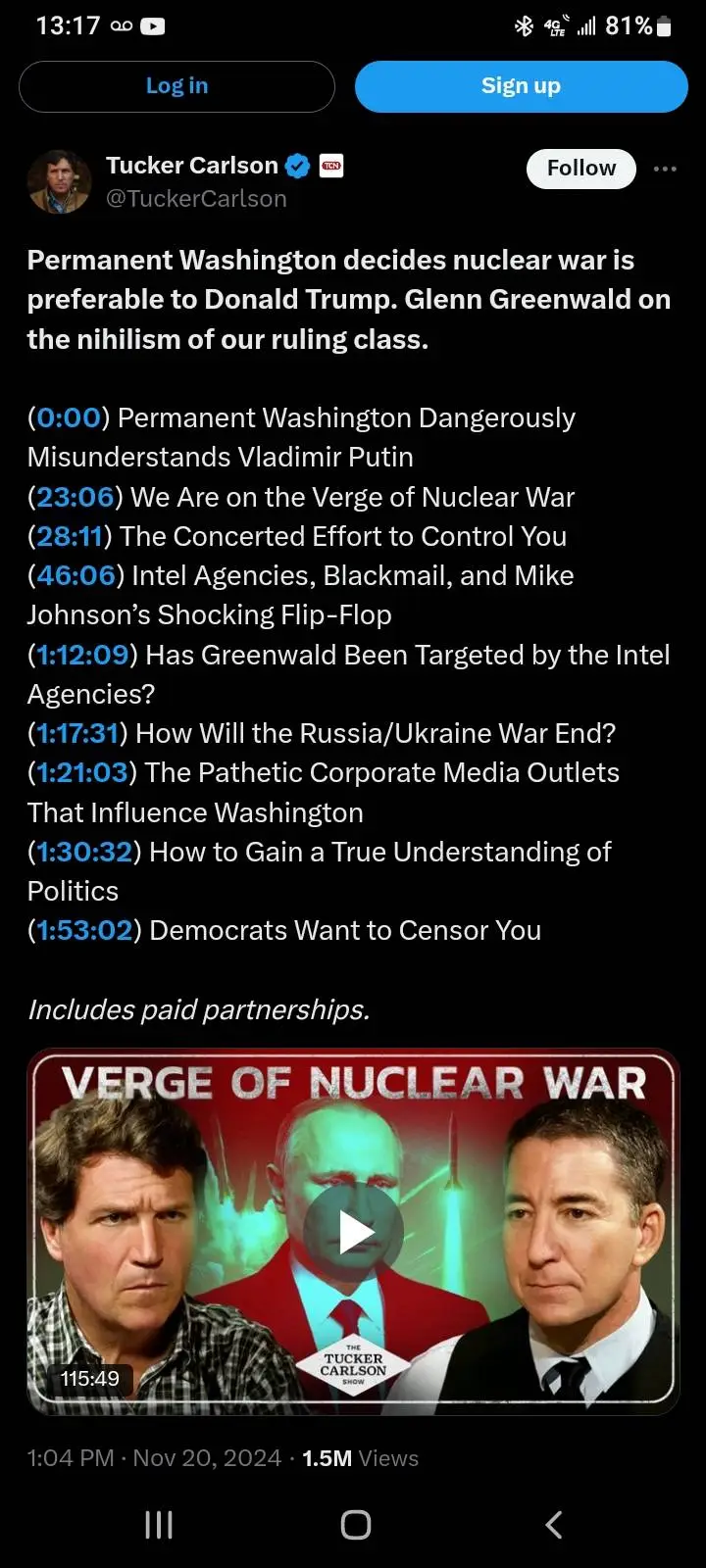Open Tucker Carlson's profile picture
This screenshot has height=1568, width=706.
pyautogui.click(x=59, y=181)
